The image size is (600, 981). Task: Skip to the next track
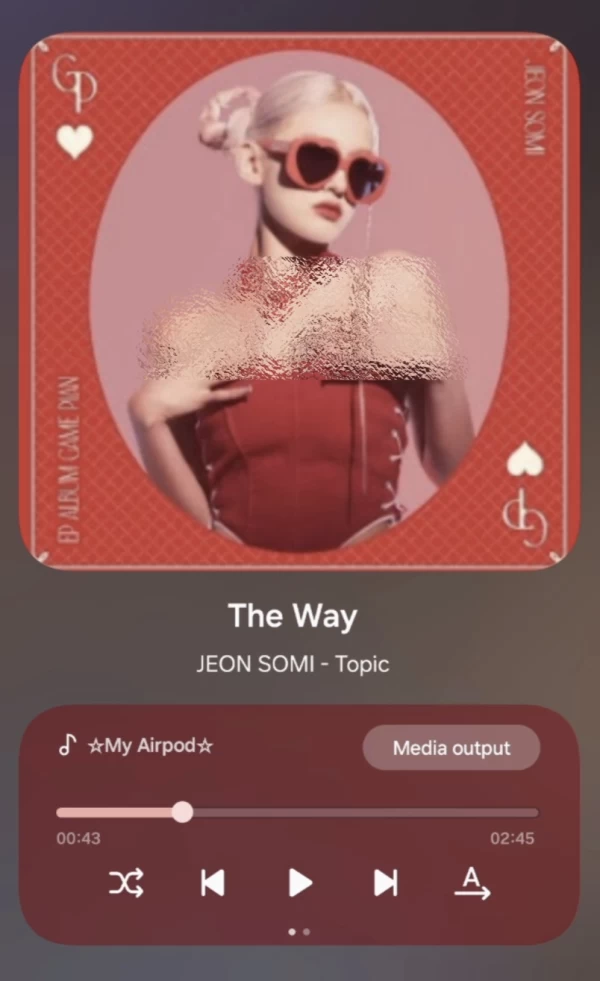pos(386,883)
